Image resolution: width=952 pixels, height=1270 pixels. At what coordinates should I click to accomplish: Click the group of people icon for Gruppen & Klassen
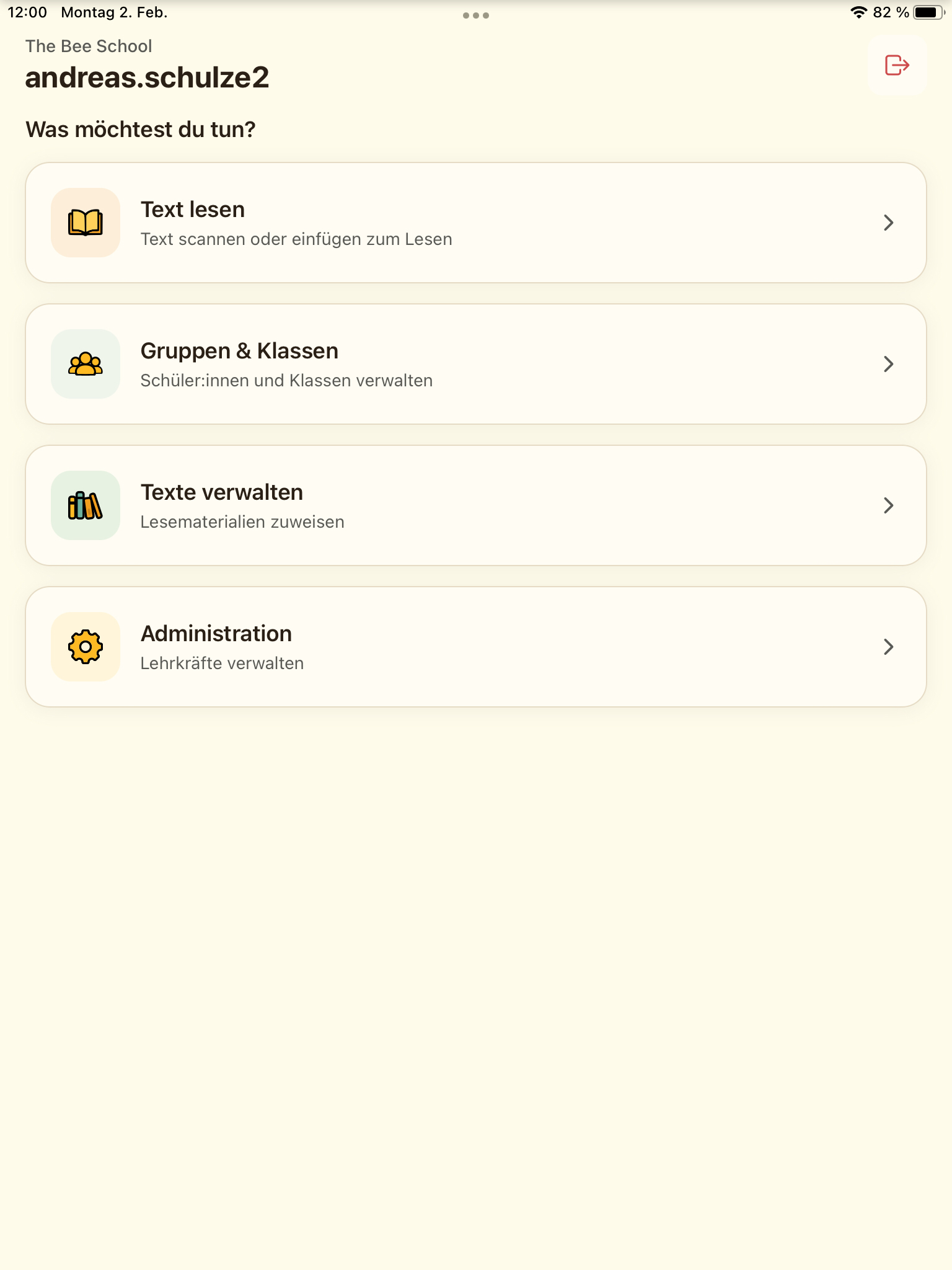[x=85, y=365]
